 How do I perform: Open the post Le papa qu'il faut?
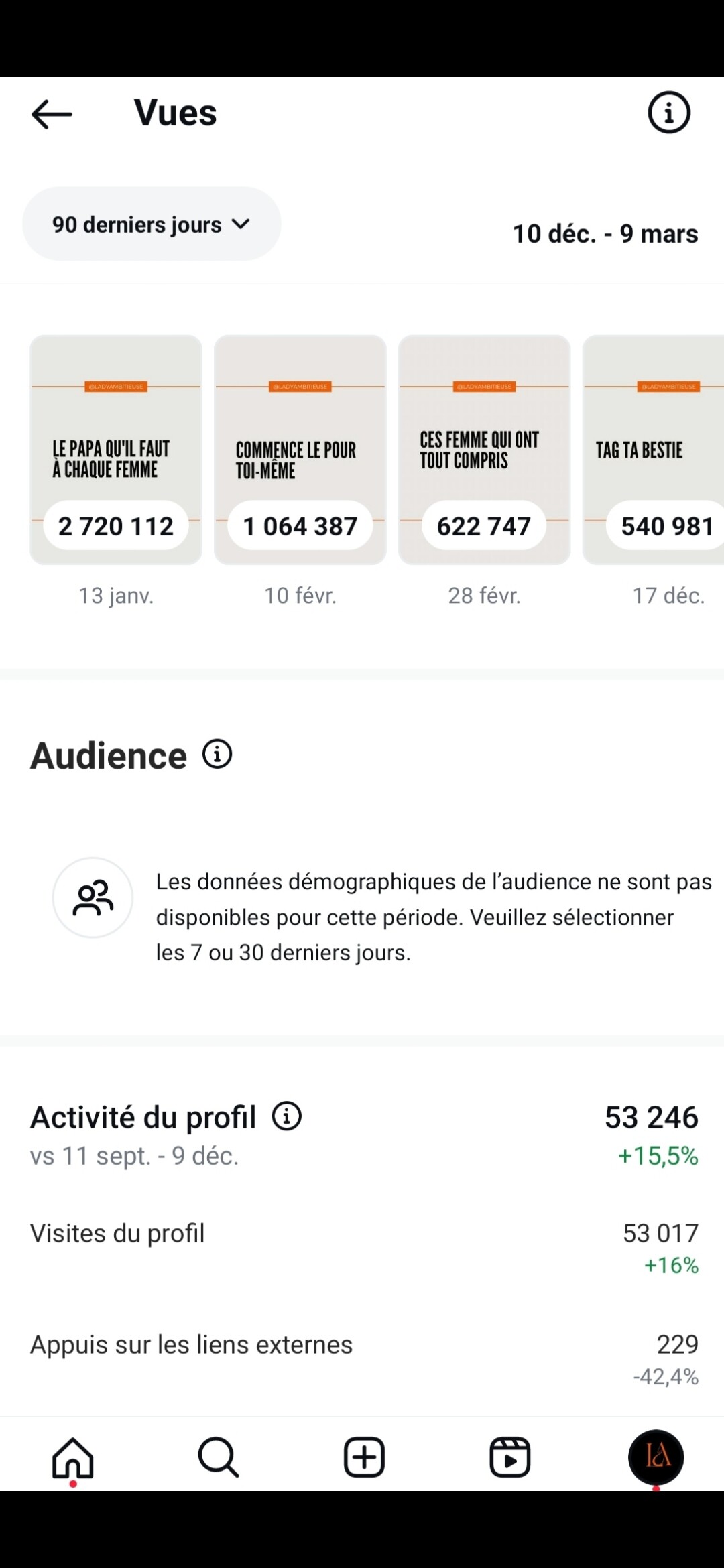116,450
